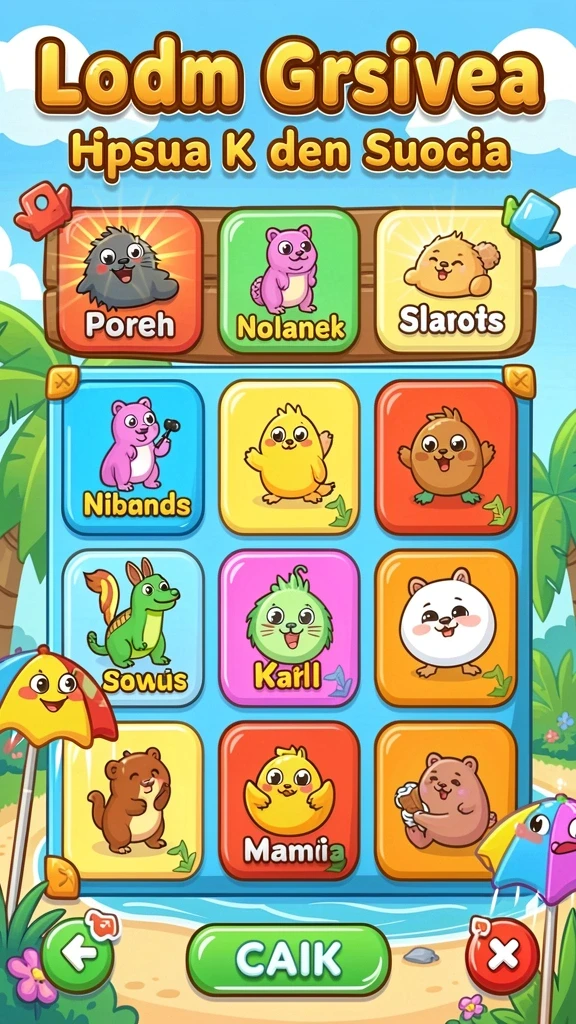Go back with the green arrow button

[x=78, y=955]
